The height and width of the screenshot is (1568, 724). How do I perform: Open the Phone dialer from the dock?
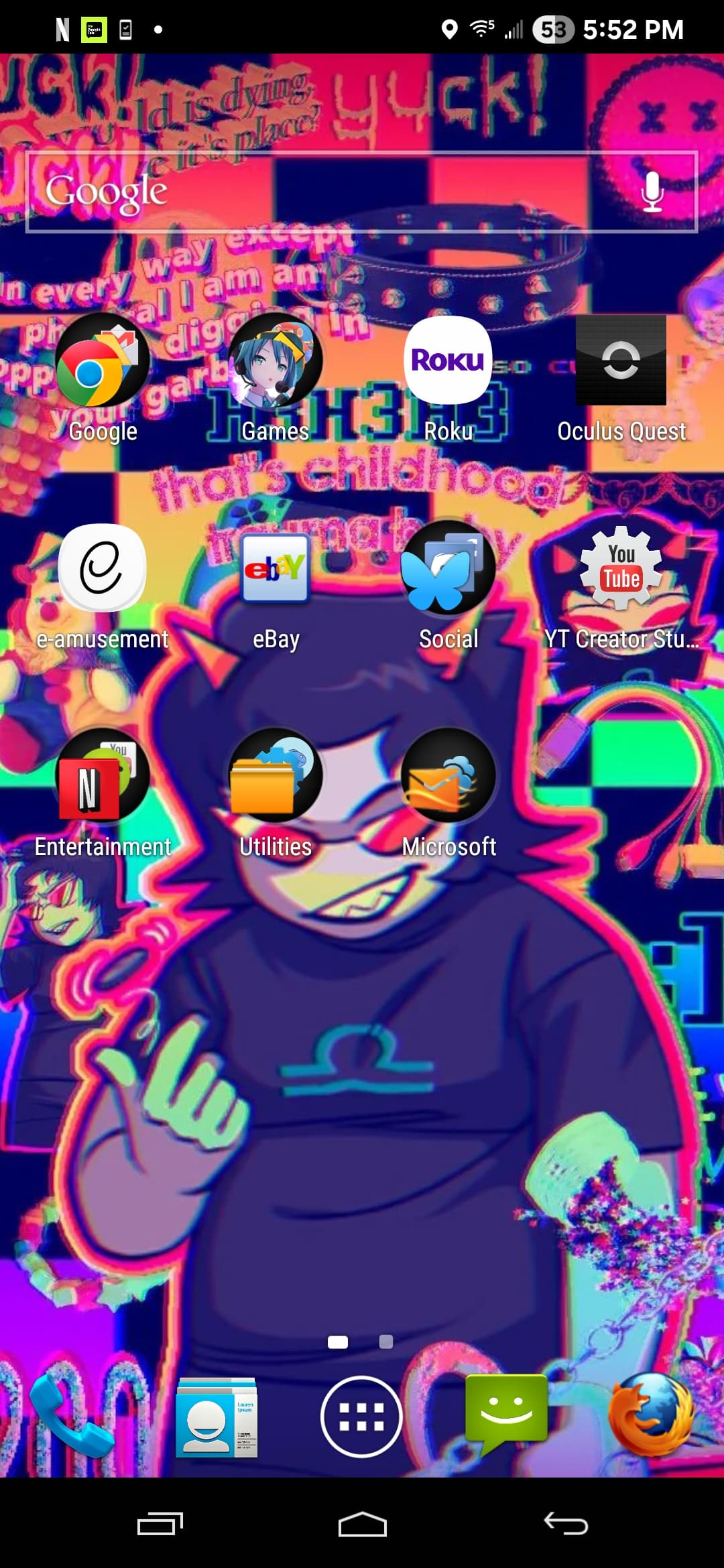pos(72,1415)
